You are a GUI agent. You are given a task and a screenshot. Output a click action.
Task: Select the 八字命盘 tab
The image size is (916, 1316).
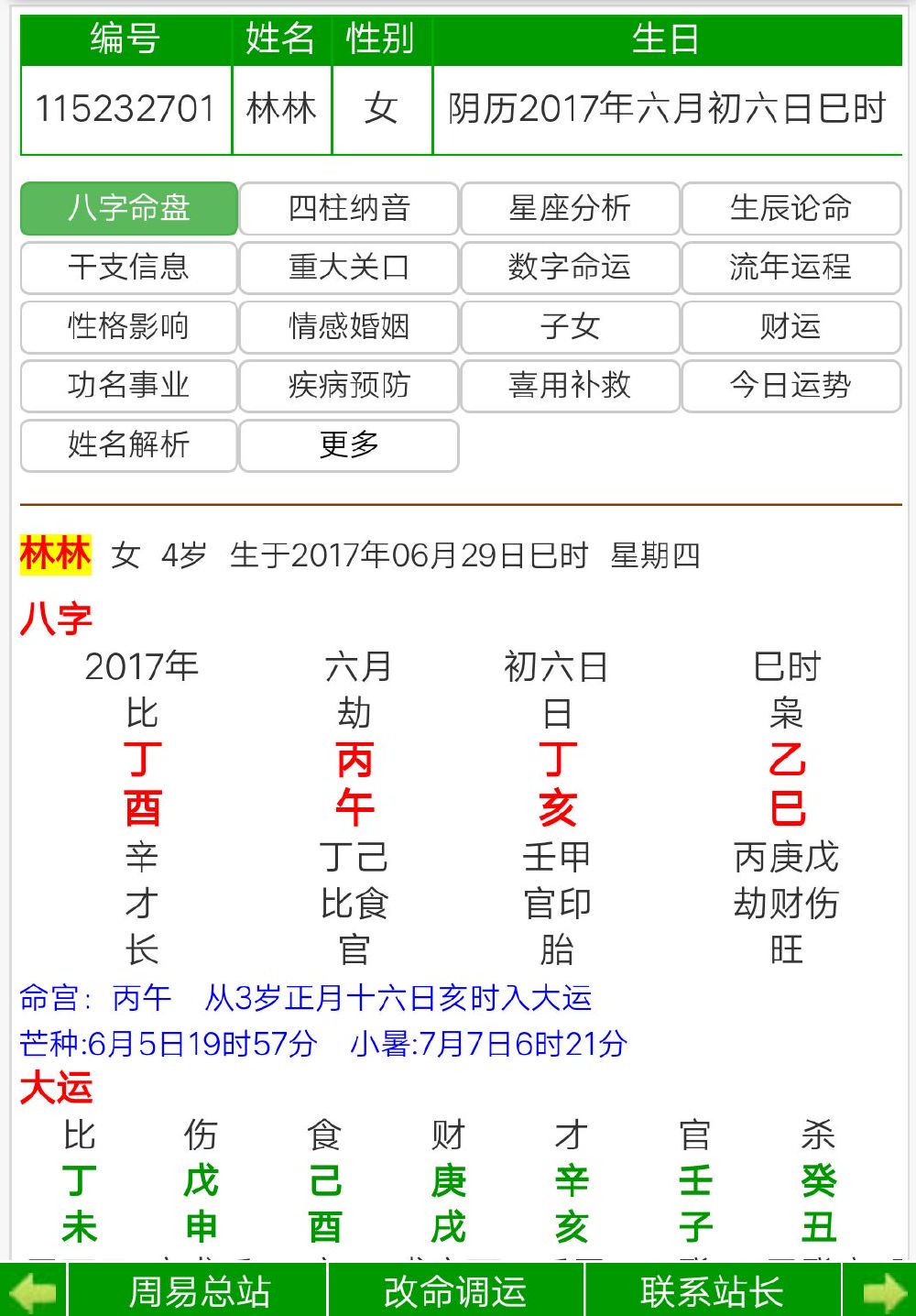(129, 209)
